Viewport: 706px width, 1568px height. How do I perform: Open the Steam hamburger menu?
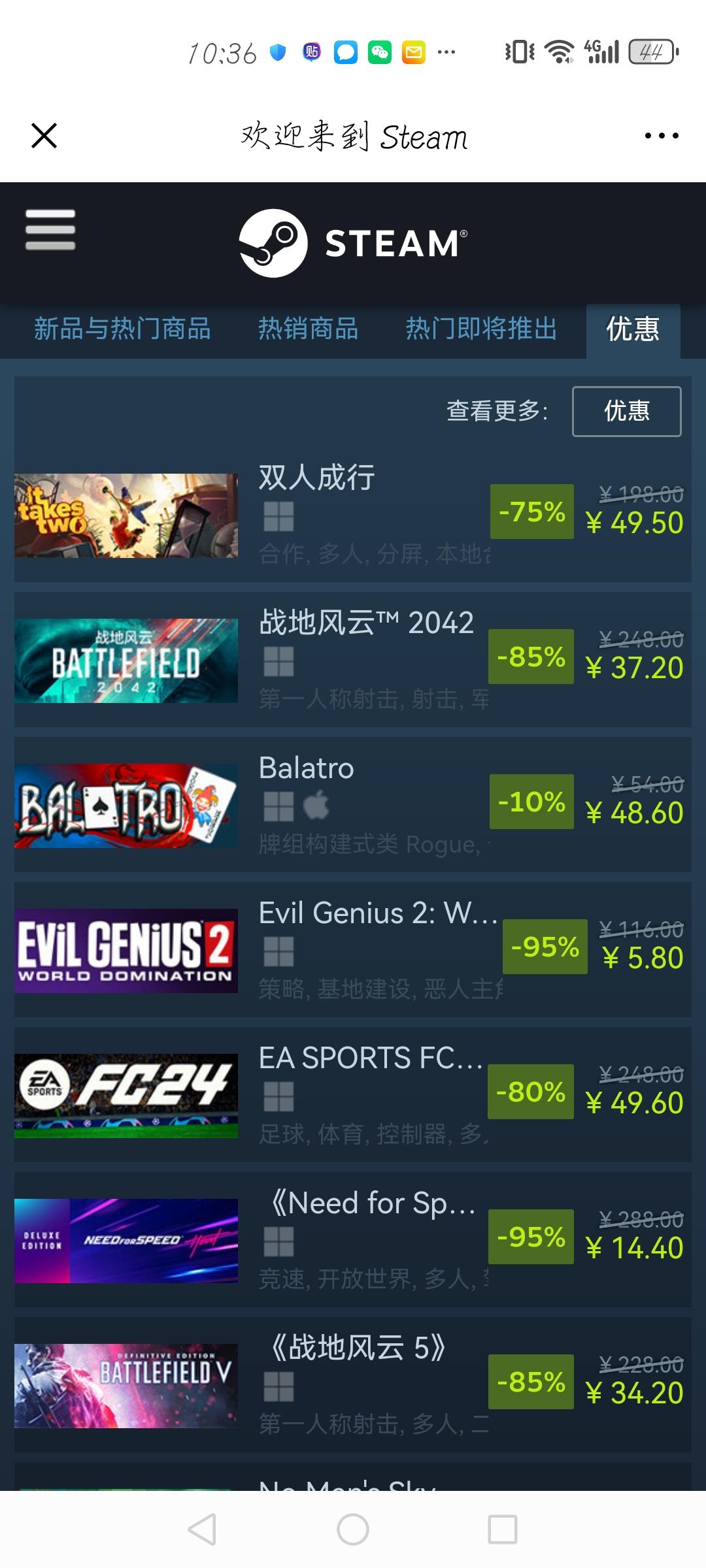(50, 230)
